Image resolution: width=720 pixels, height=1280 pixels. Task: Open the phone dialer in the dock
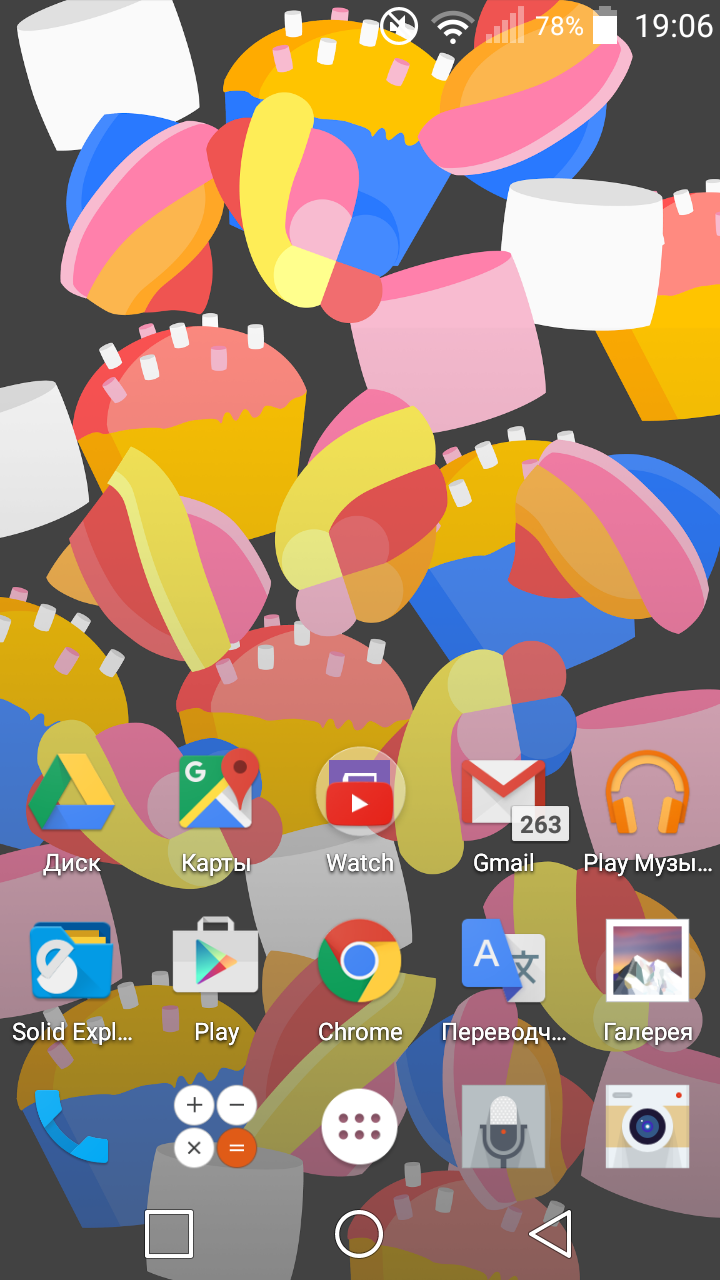pyautogui.click(x=72, y=1127)
